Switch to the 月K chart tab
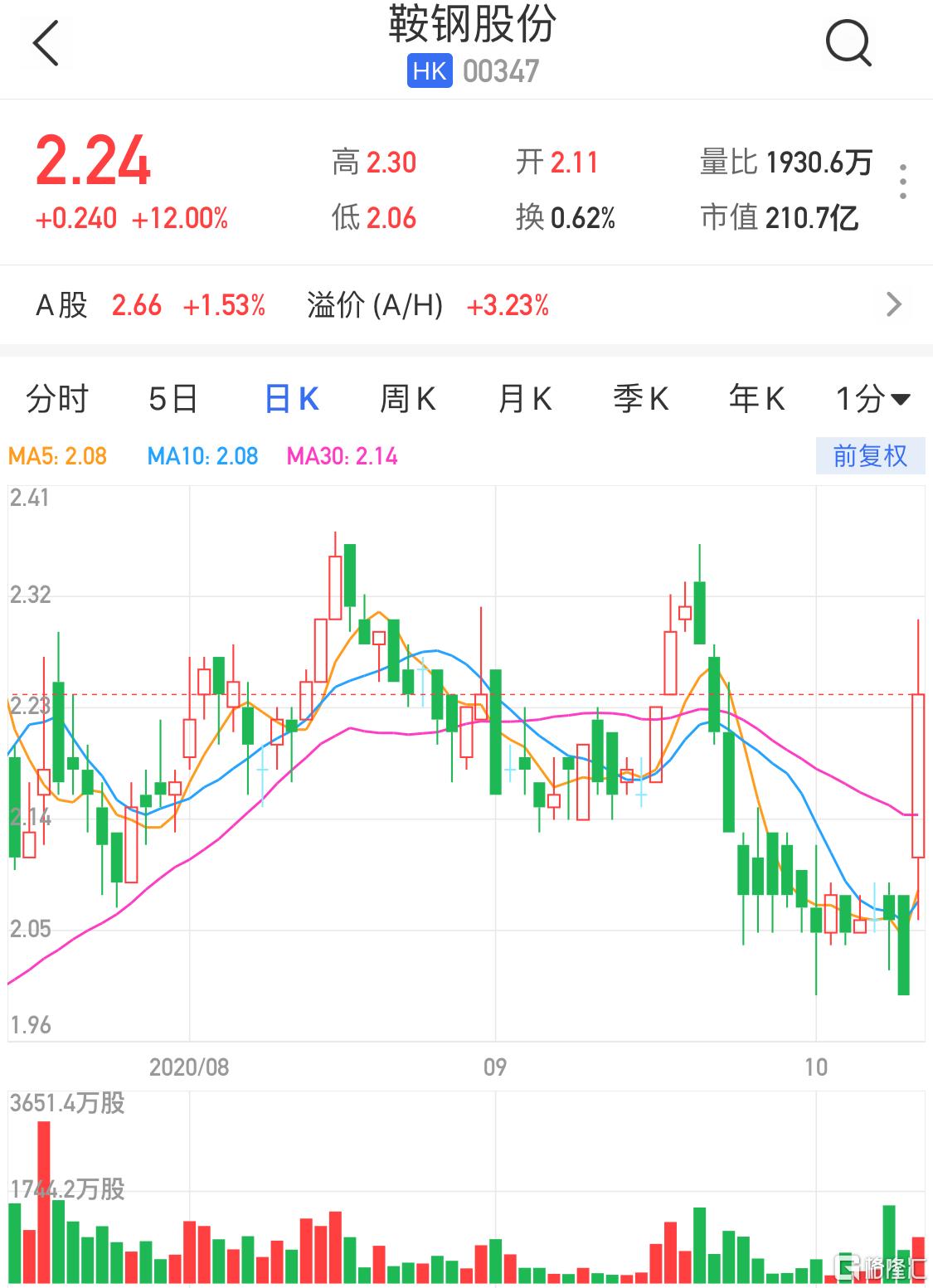 pyautogui.click(x=524, y=400)
